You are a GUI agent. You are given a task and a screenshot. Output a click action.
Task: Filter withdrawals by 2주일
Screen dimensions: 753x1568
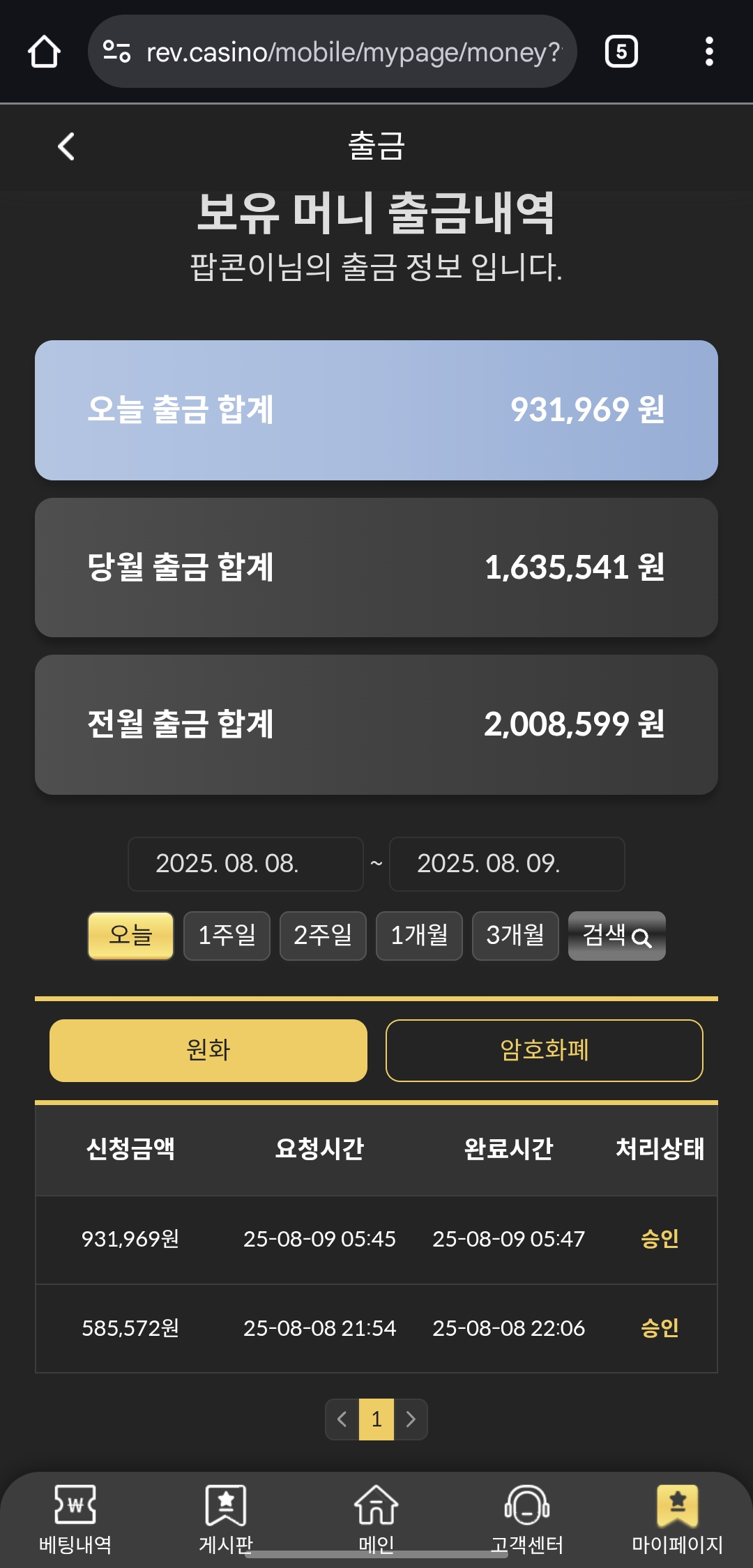[x=323, y=936]
